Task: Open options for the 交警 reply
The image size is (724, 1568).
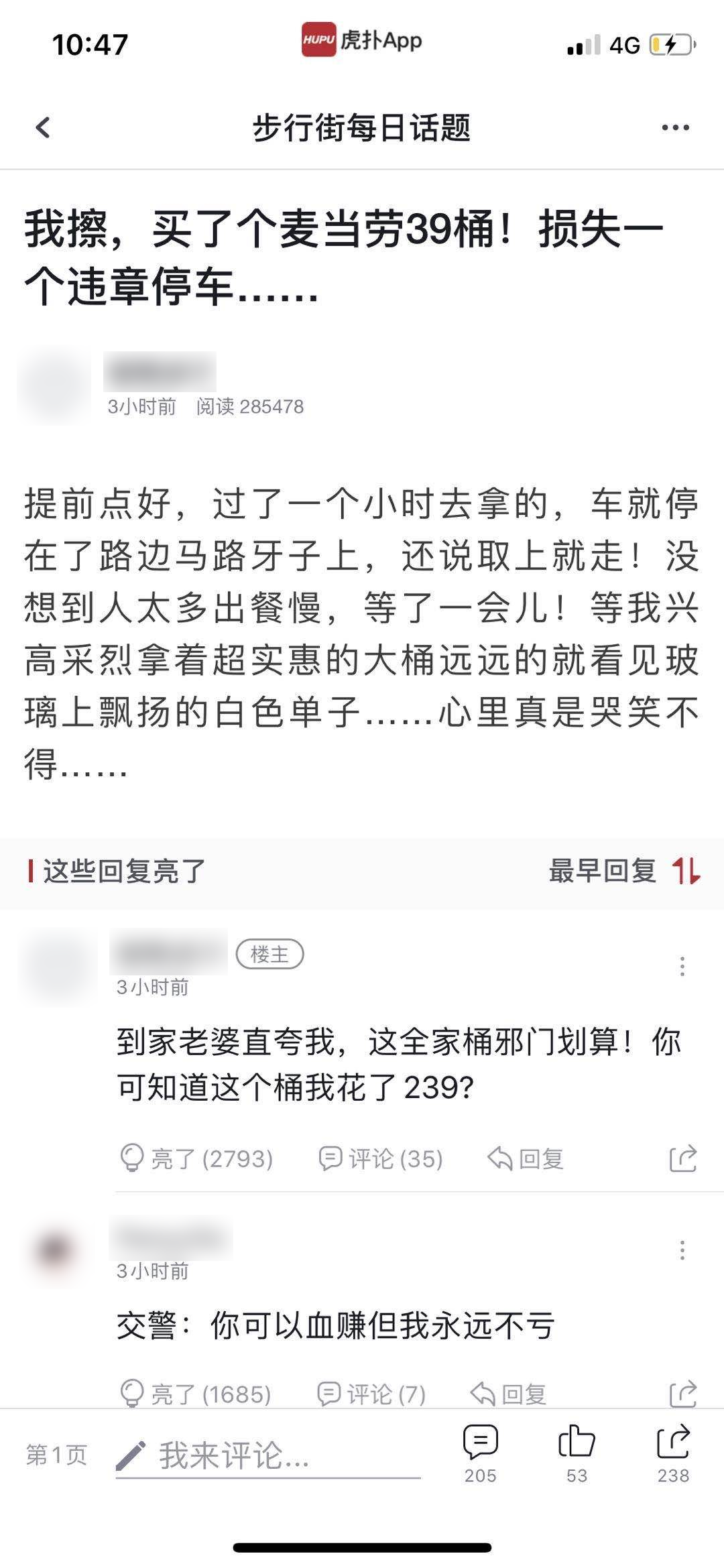Action: coord(682,1250)
